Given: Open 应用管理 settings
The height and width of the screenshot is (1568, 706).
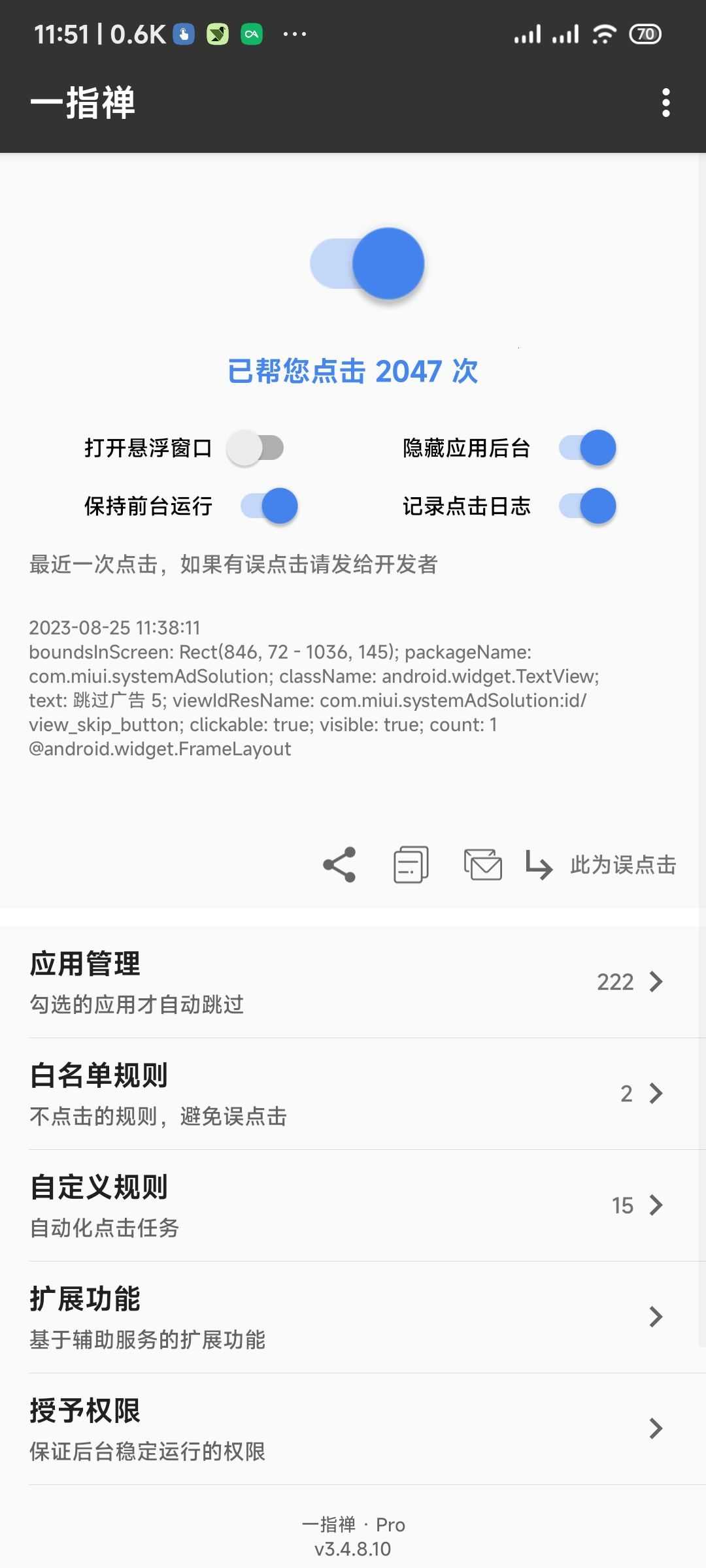Looking at the screenshot, I should click(353, 982).
